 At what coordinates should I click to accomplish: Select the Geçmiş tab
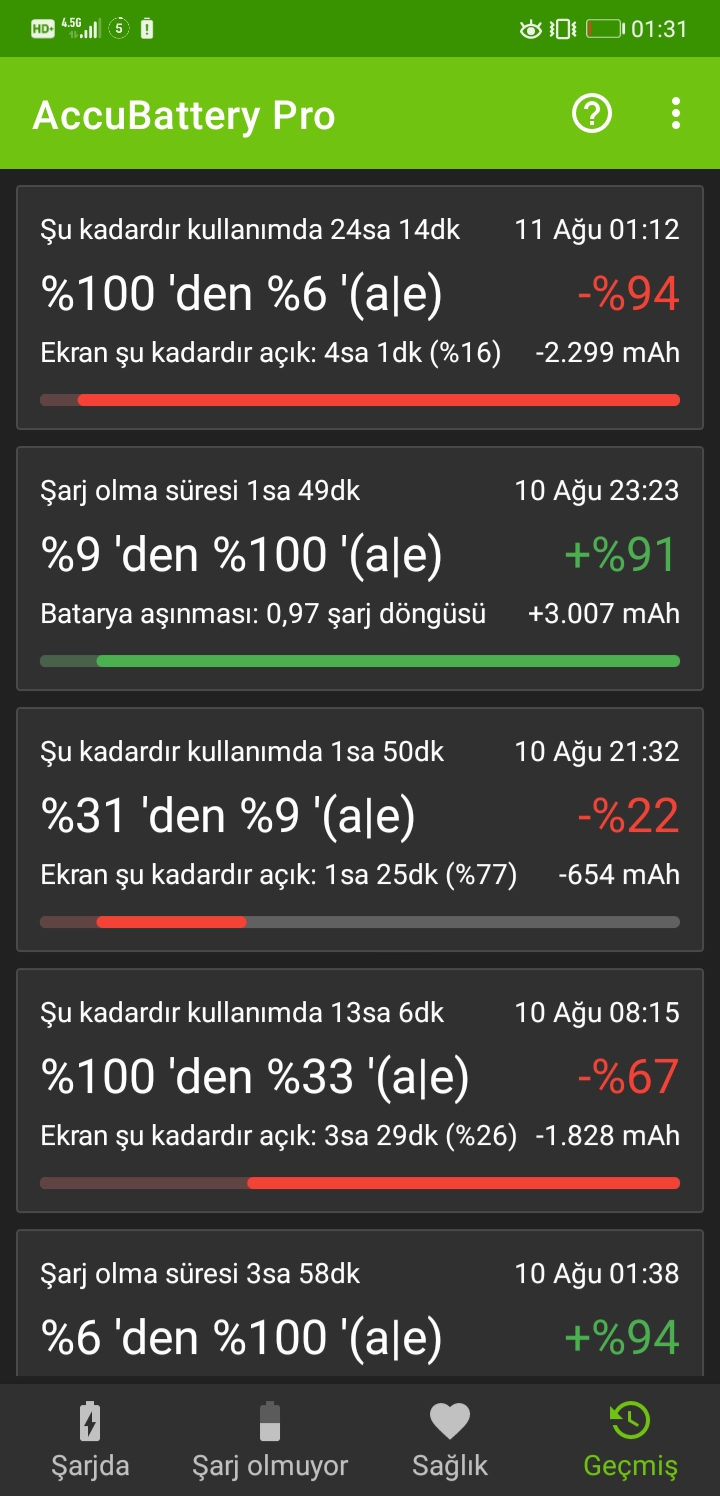pos(630,1440)
